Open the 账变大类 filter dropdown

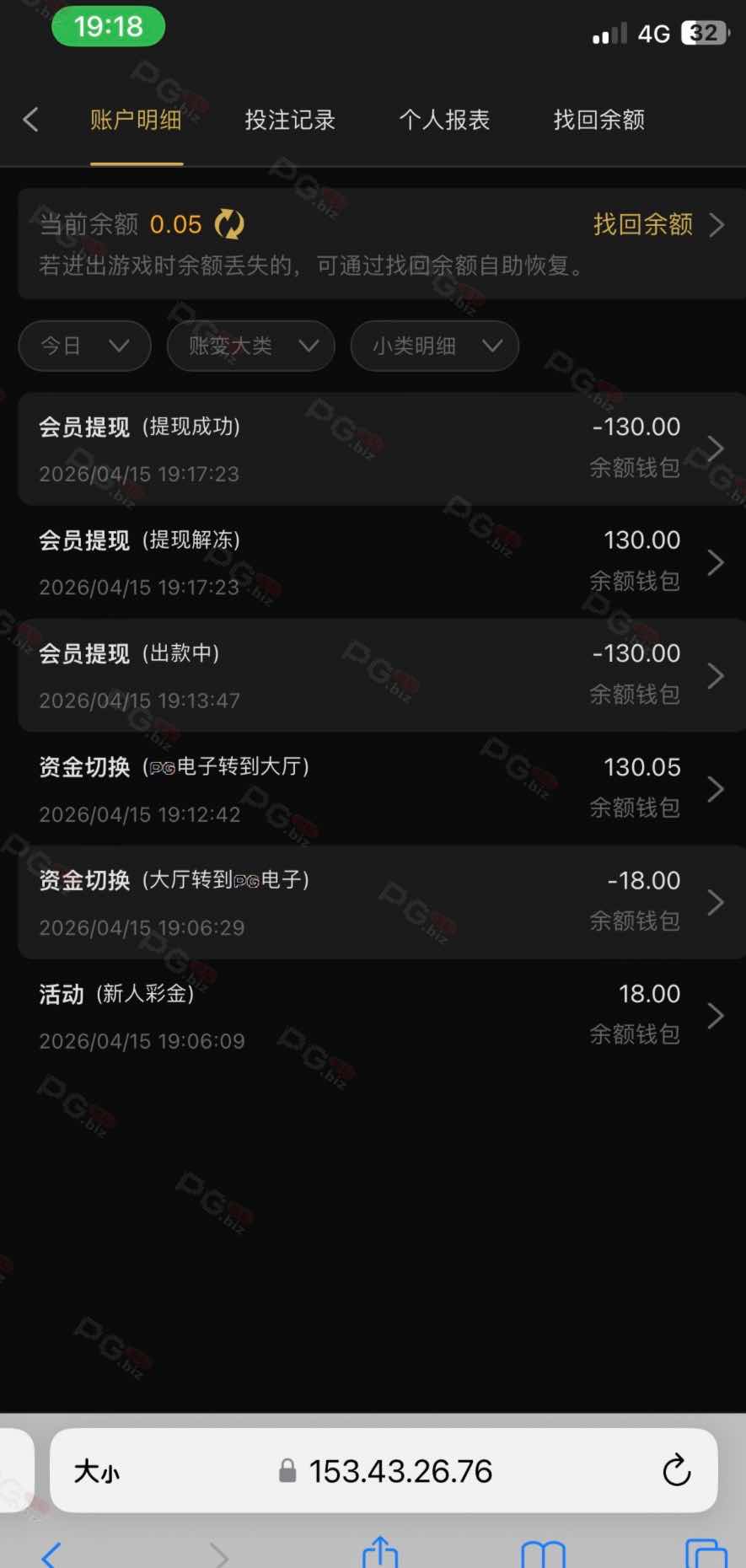(251, 346)
